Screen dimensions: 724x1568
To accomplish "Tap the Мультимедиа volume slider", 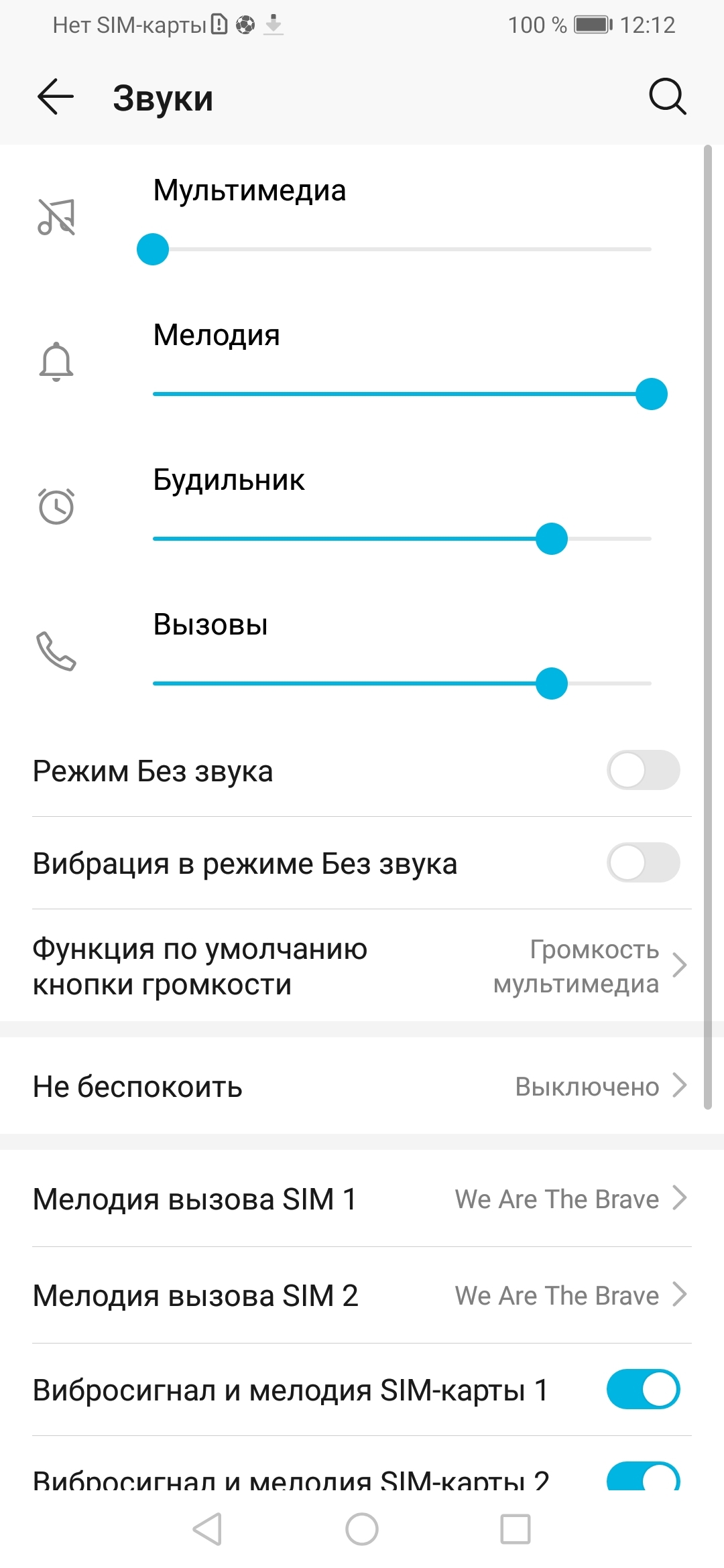I will (x=402, y=249).
